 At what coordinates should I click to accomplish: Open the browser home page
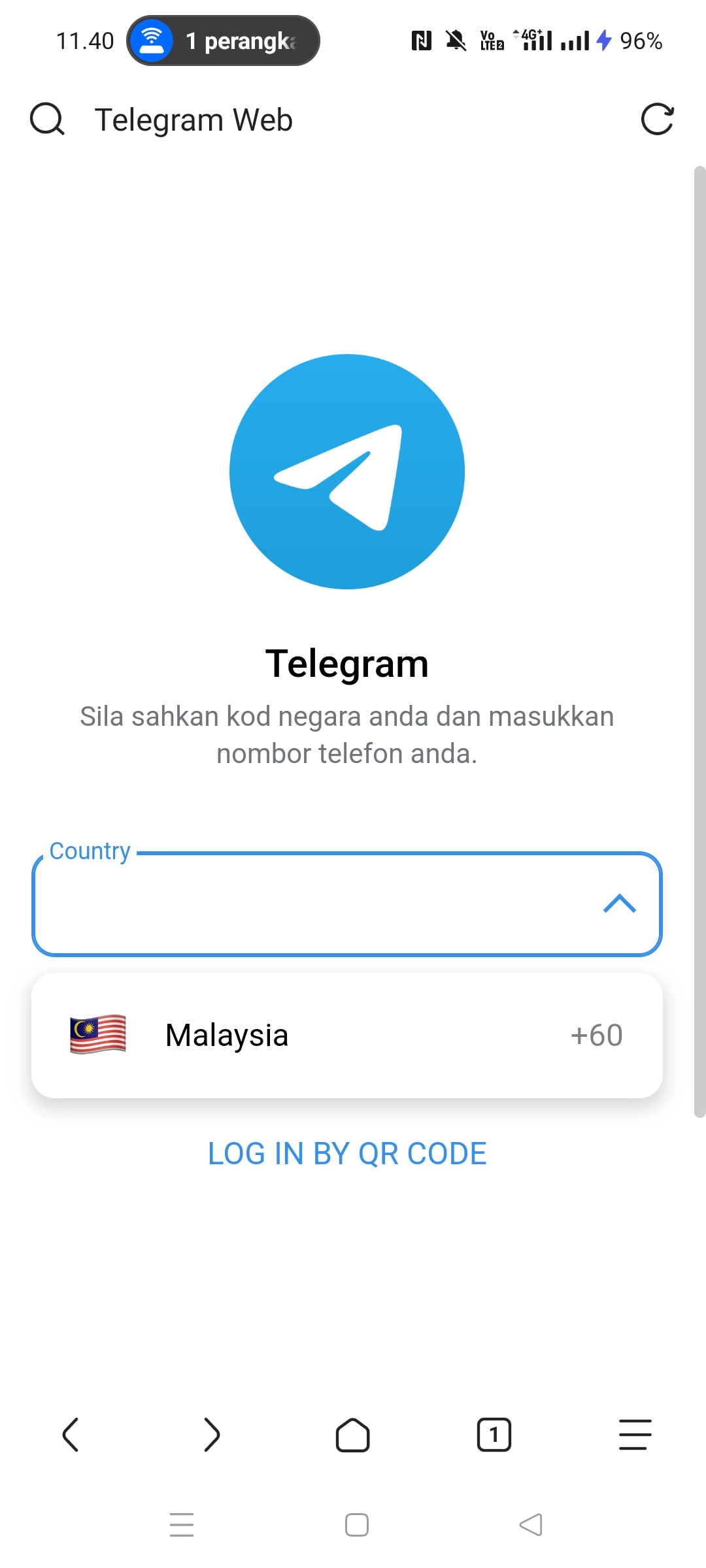tap(353, 1435)
